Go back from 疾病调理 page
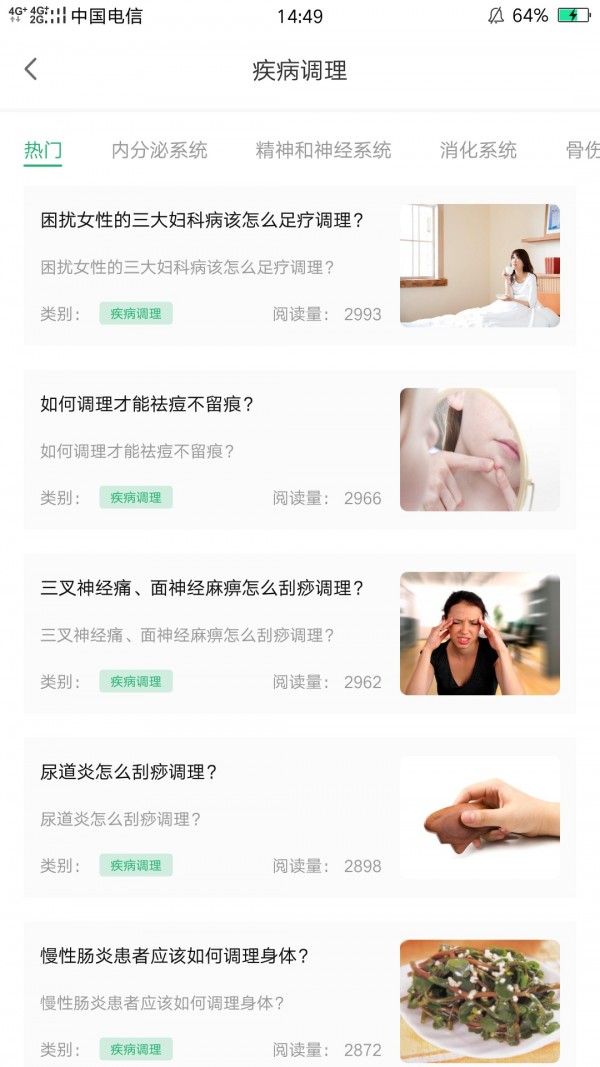 pyautogui.click(x=31, y=69)
